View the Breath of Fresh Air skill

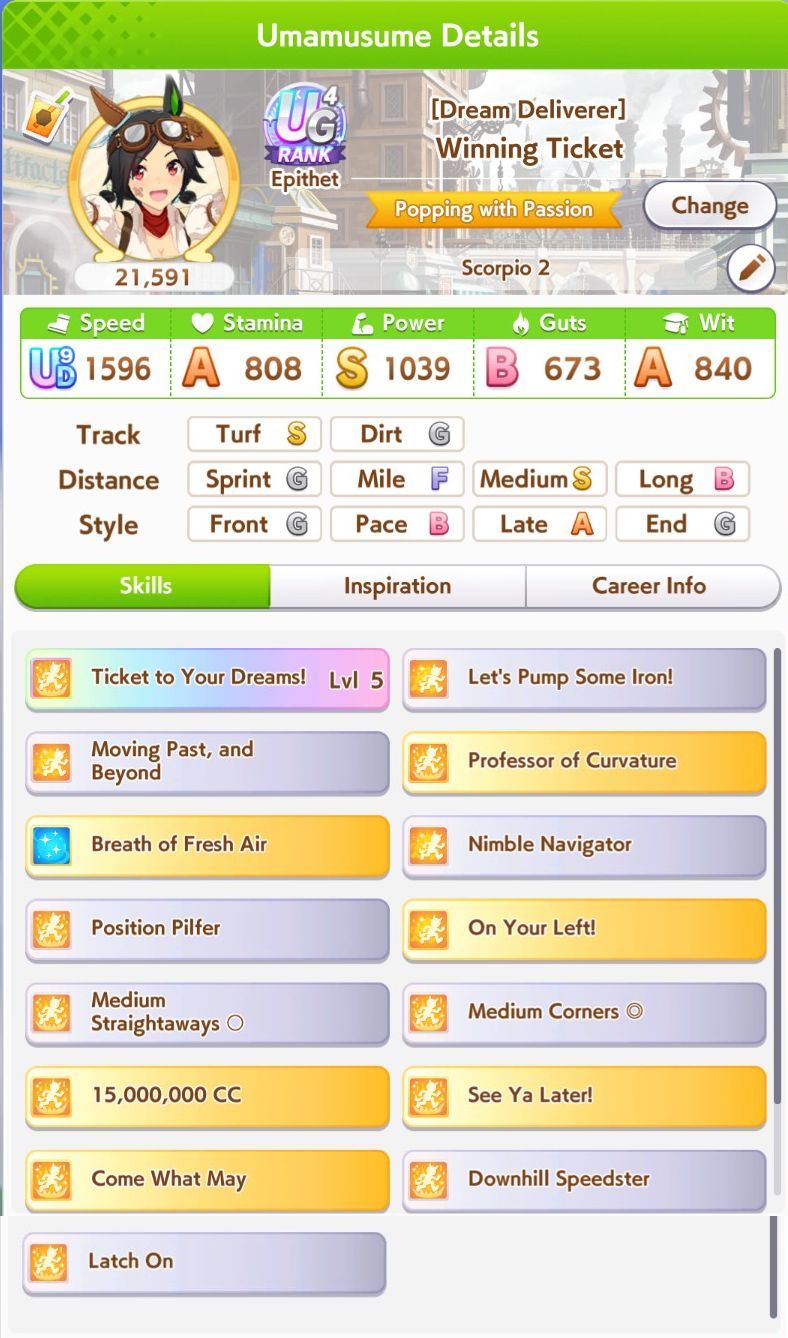(x=207, y=846)
